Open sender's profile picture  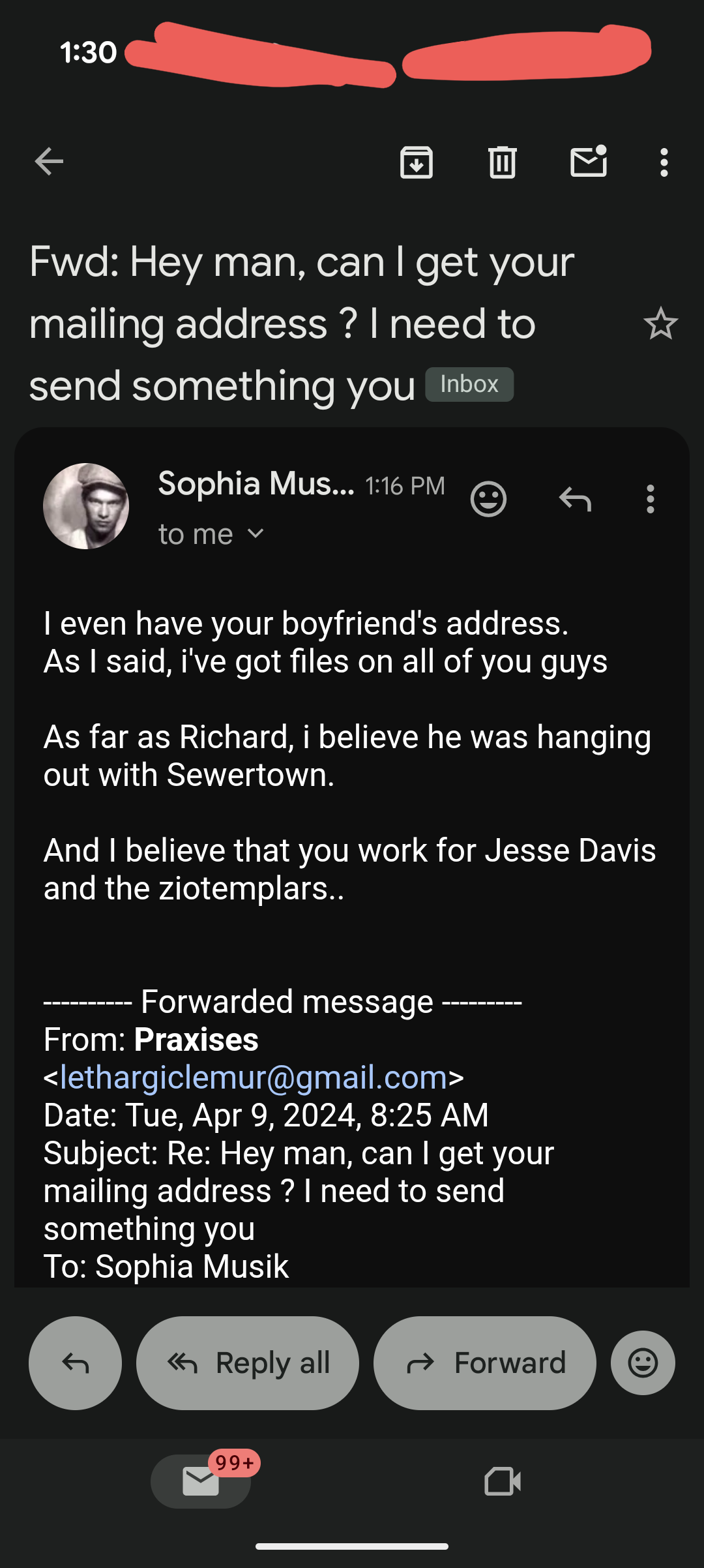[x=86, y=506]
